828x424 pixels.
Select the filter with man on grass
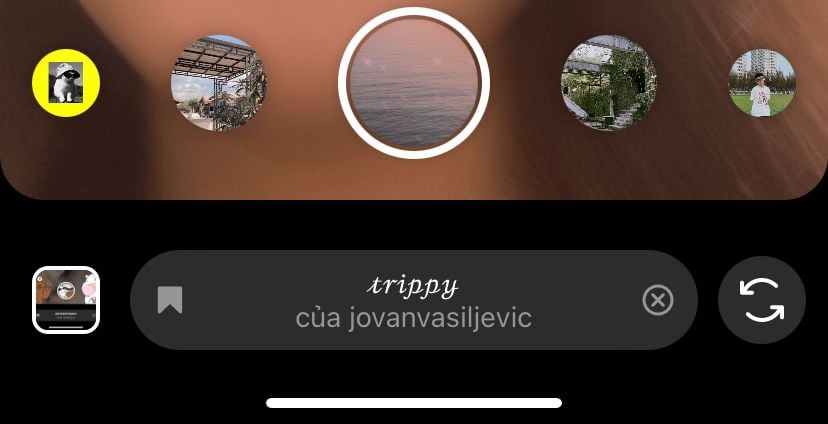point(762,83)
